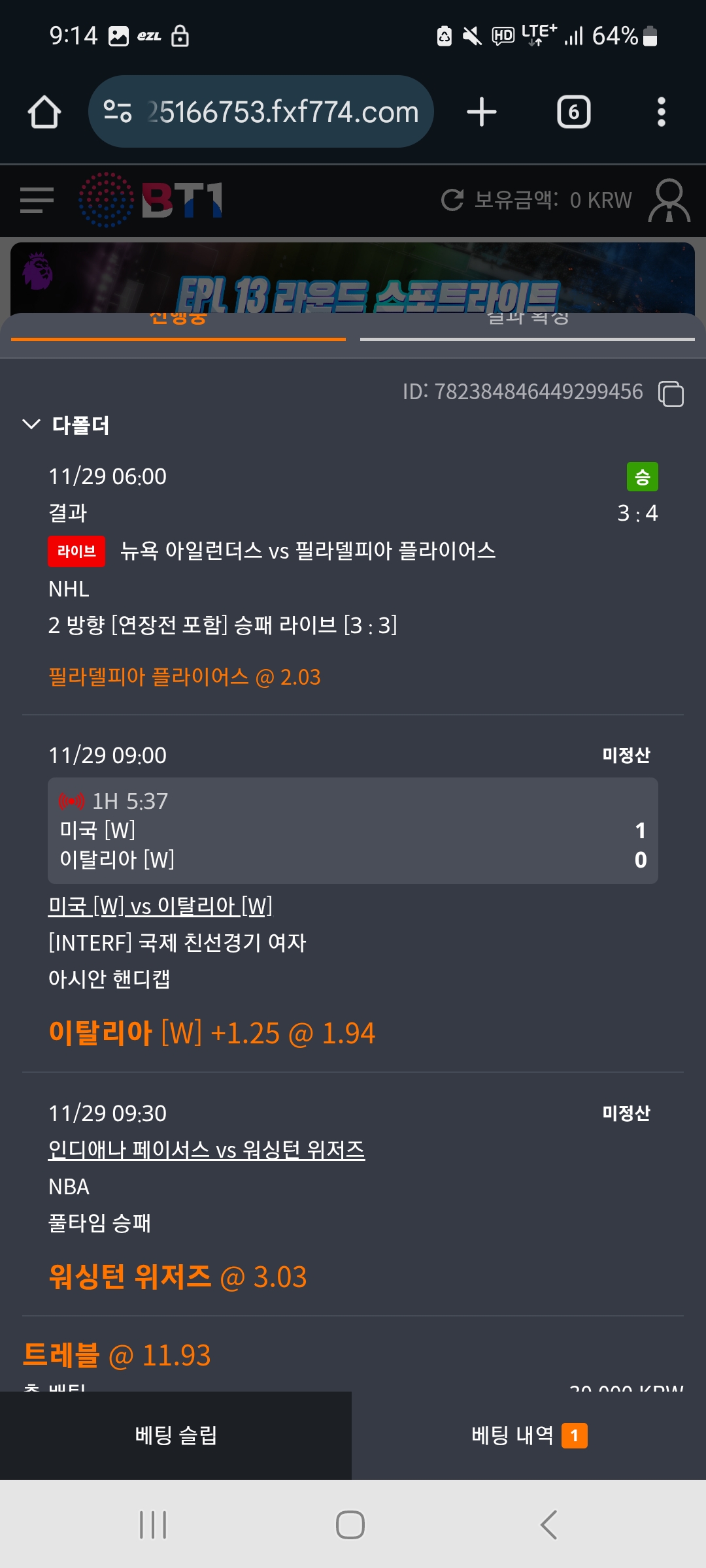The width and height of the screenshot is (706, 1568).
Task: Go to the browser home page
Action: 44,112
